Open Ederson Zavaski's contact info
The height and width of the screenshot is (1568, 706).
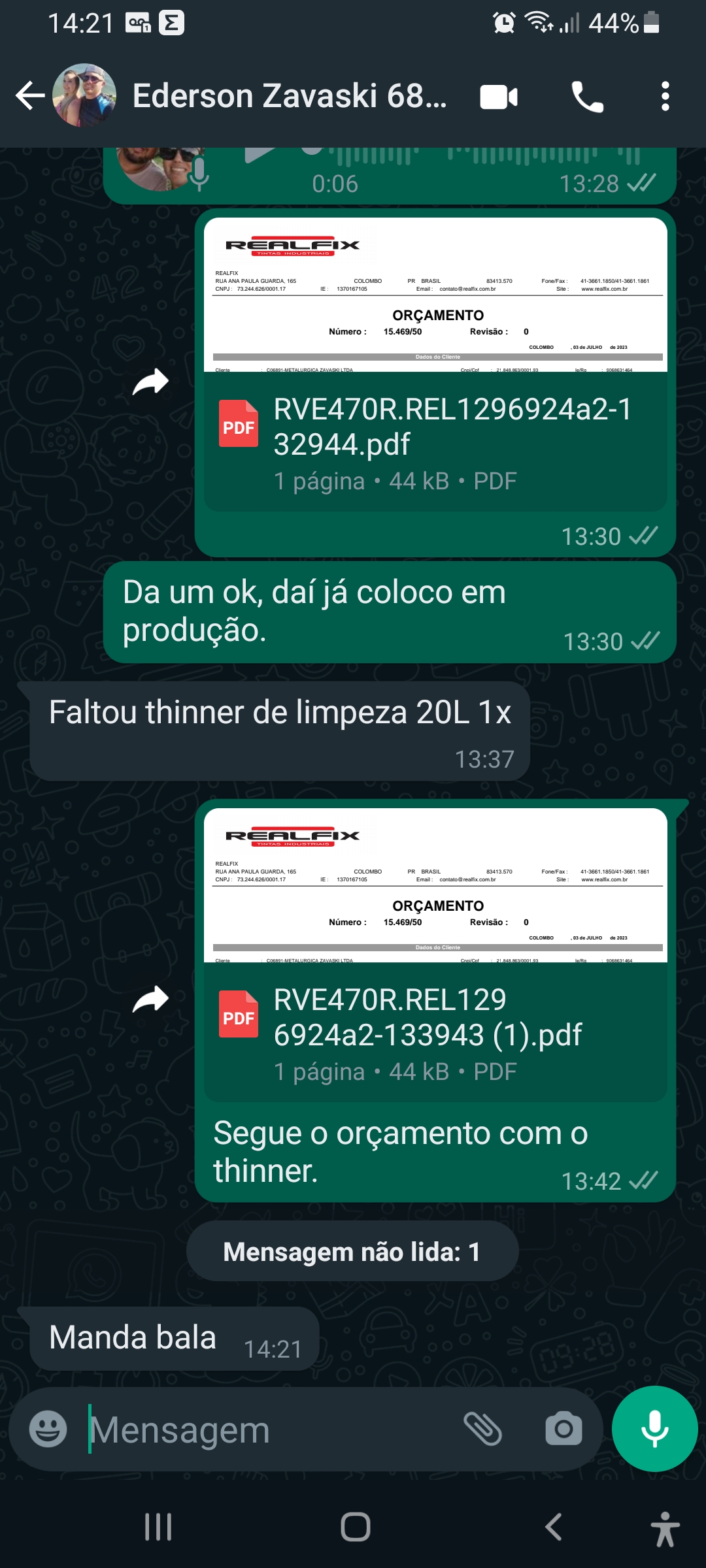click(x=289, y=96)
